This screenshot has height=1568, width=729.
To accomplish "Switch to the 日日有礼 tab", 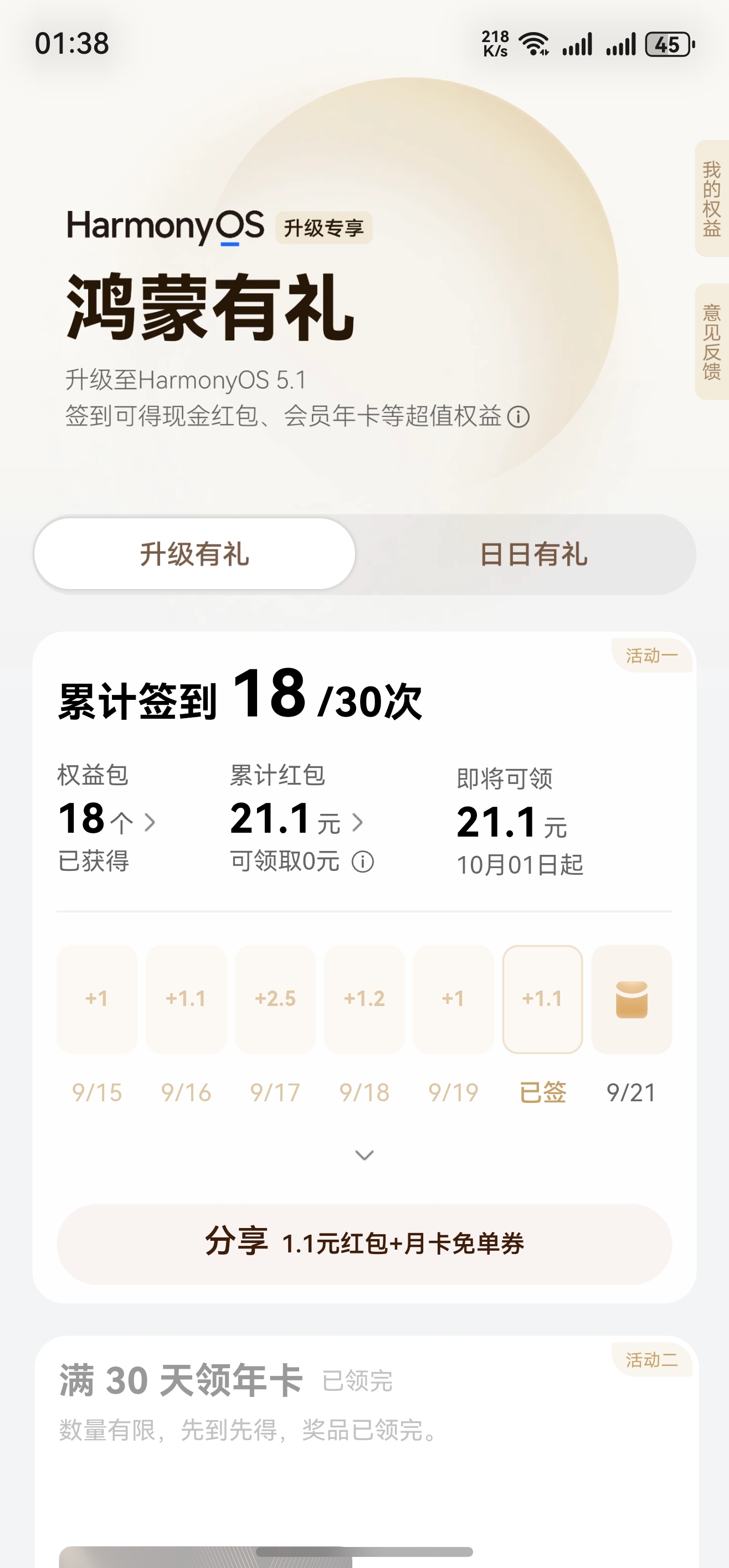I will [533, 554].
